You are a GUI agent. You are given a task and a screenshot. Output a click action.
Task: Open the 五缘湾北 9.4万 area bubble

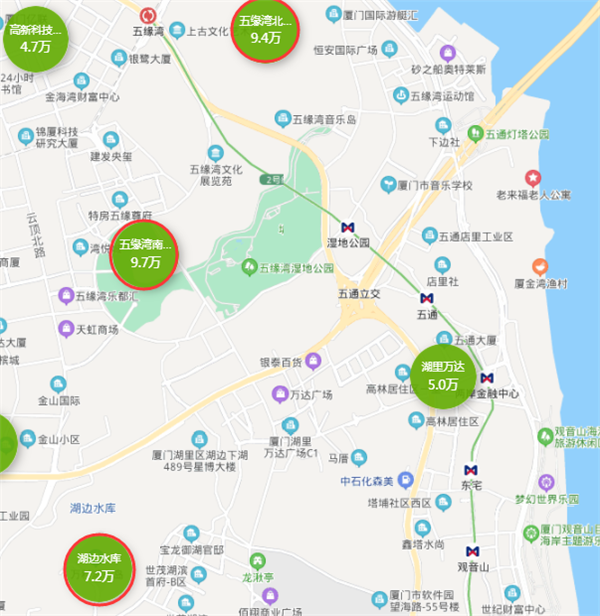tap(266, 29)
